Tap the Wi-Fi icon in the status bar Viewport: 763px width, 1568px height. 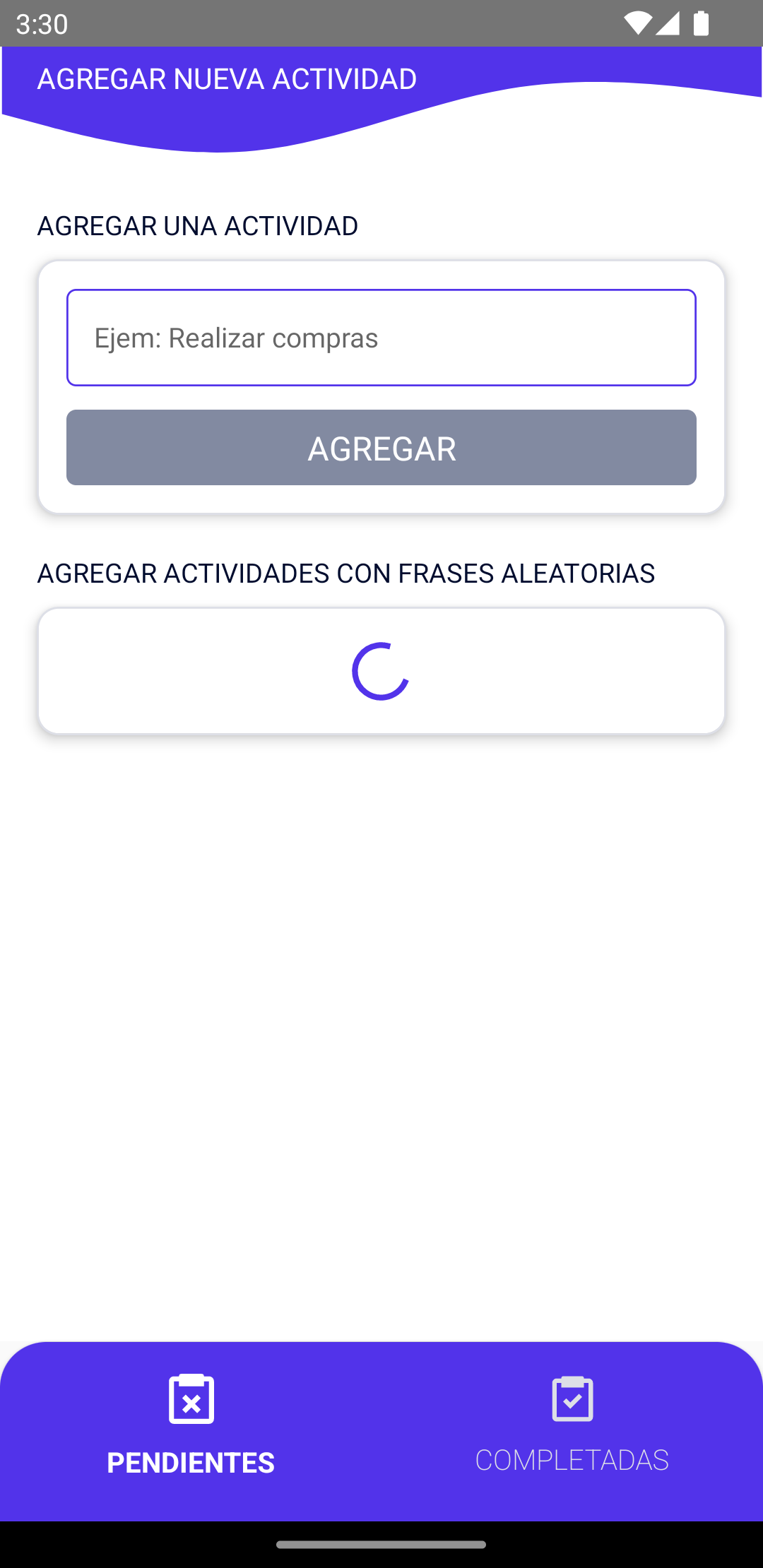coord(638,23)
